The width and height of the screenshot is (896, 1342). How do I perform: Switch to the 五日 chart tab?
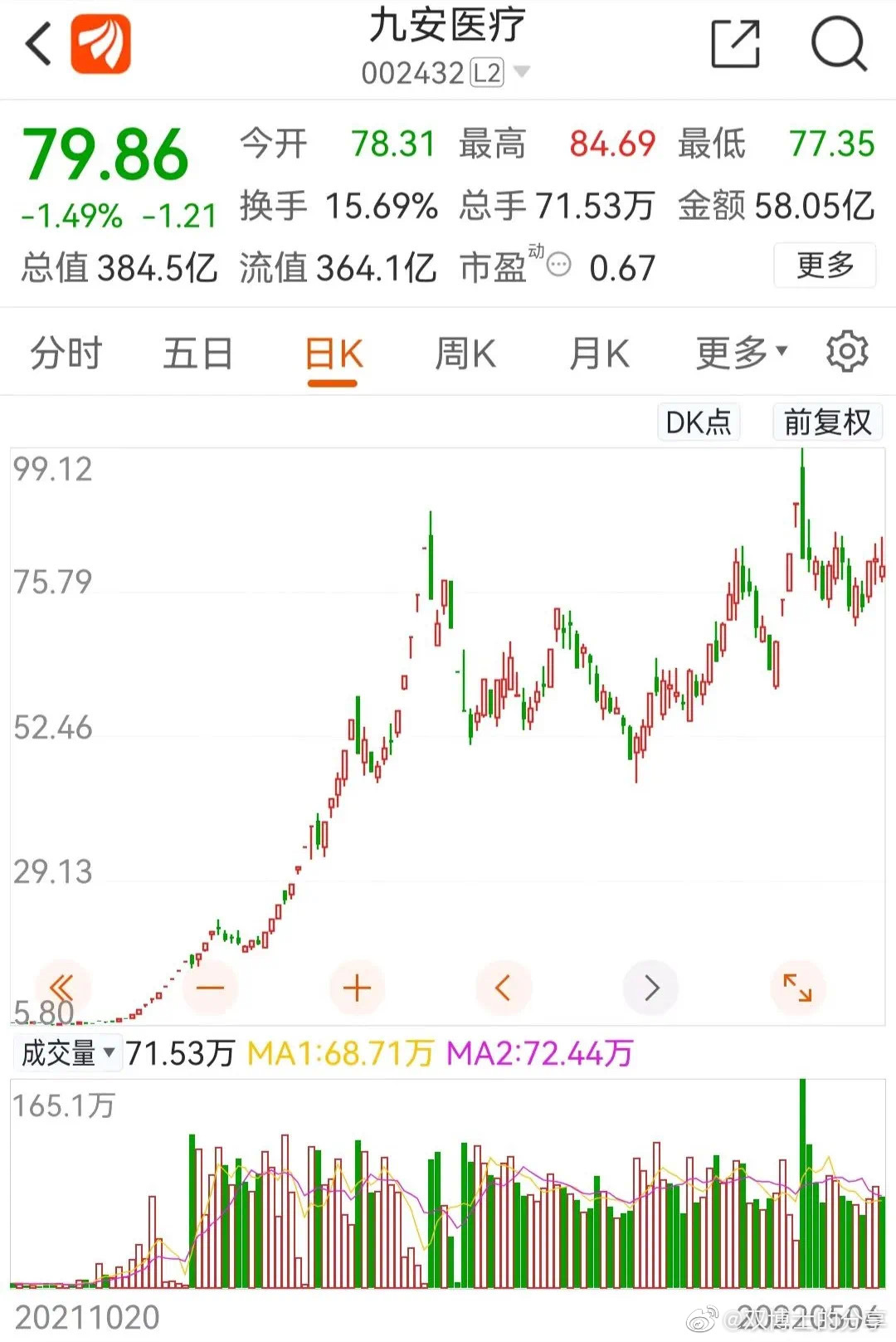point(197,354)
